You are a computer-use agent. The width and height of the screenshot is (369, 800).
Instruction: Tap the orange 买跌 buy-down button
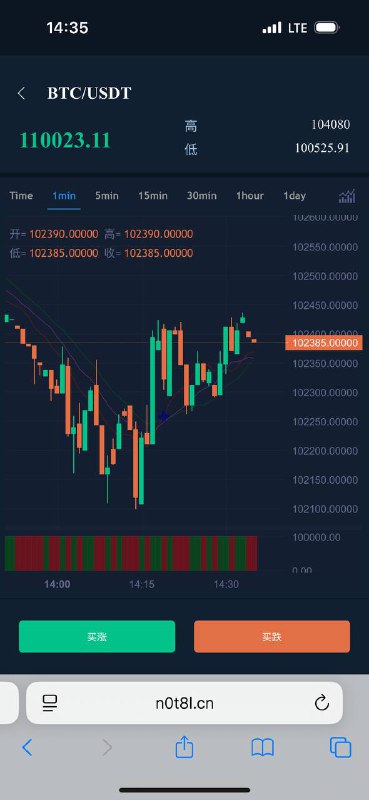[x=272, y=636]
